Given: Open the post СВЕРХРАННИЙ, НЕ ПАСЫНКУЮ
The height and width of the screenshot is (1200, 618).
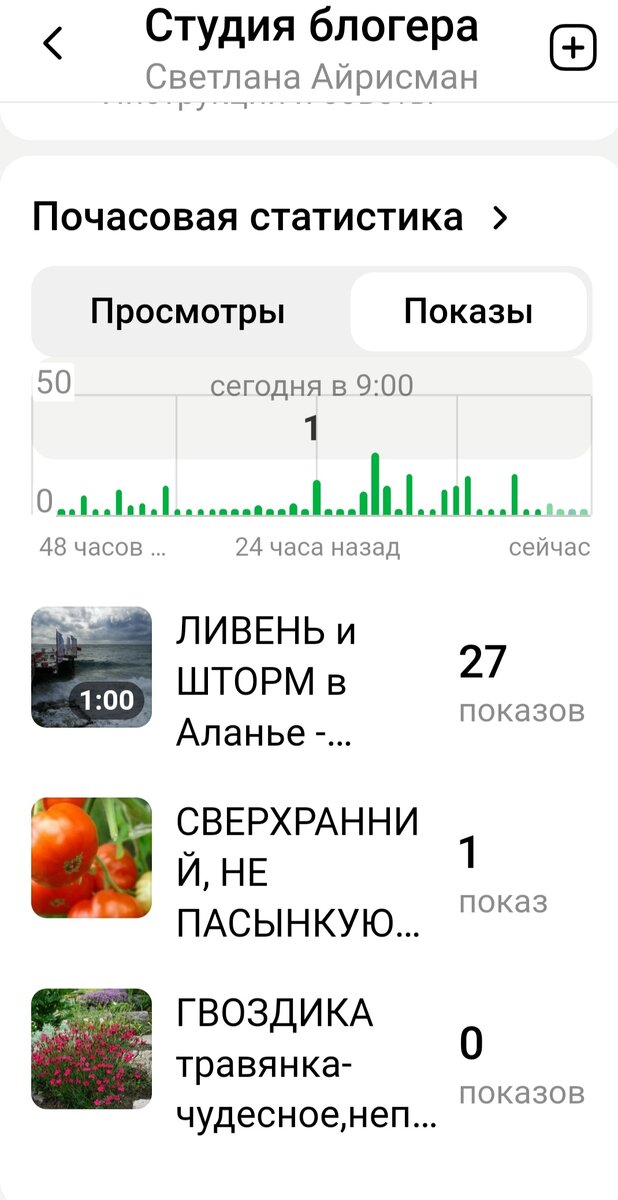Looking at the screenshot, I should tap(296, 873).
